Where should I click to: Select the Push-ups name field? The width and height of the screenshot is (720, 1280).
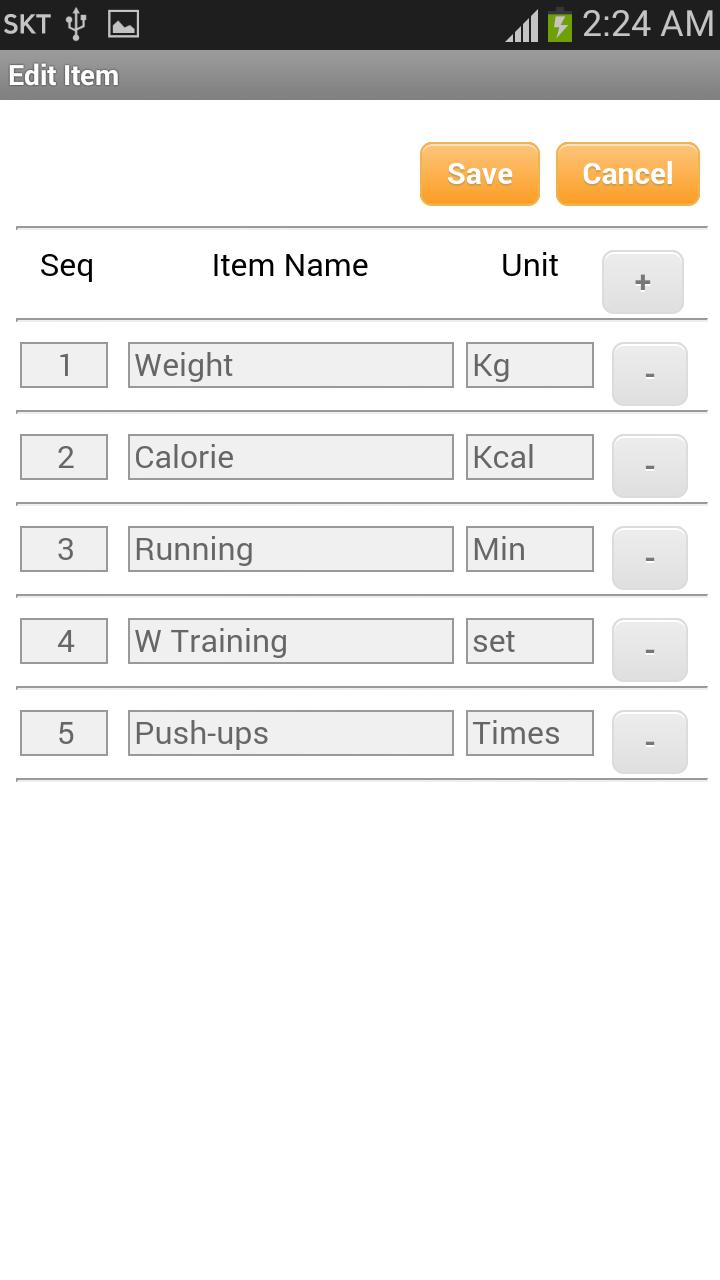pyautogui.click(x=290, y=733)
